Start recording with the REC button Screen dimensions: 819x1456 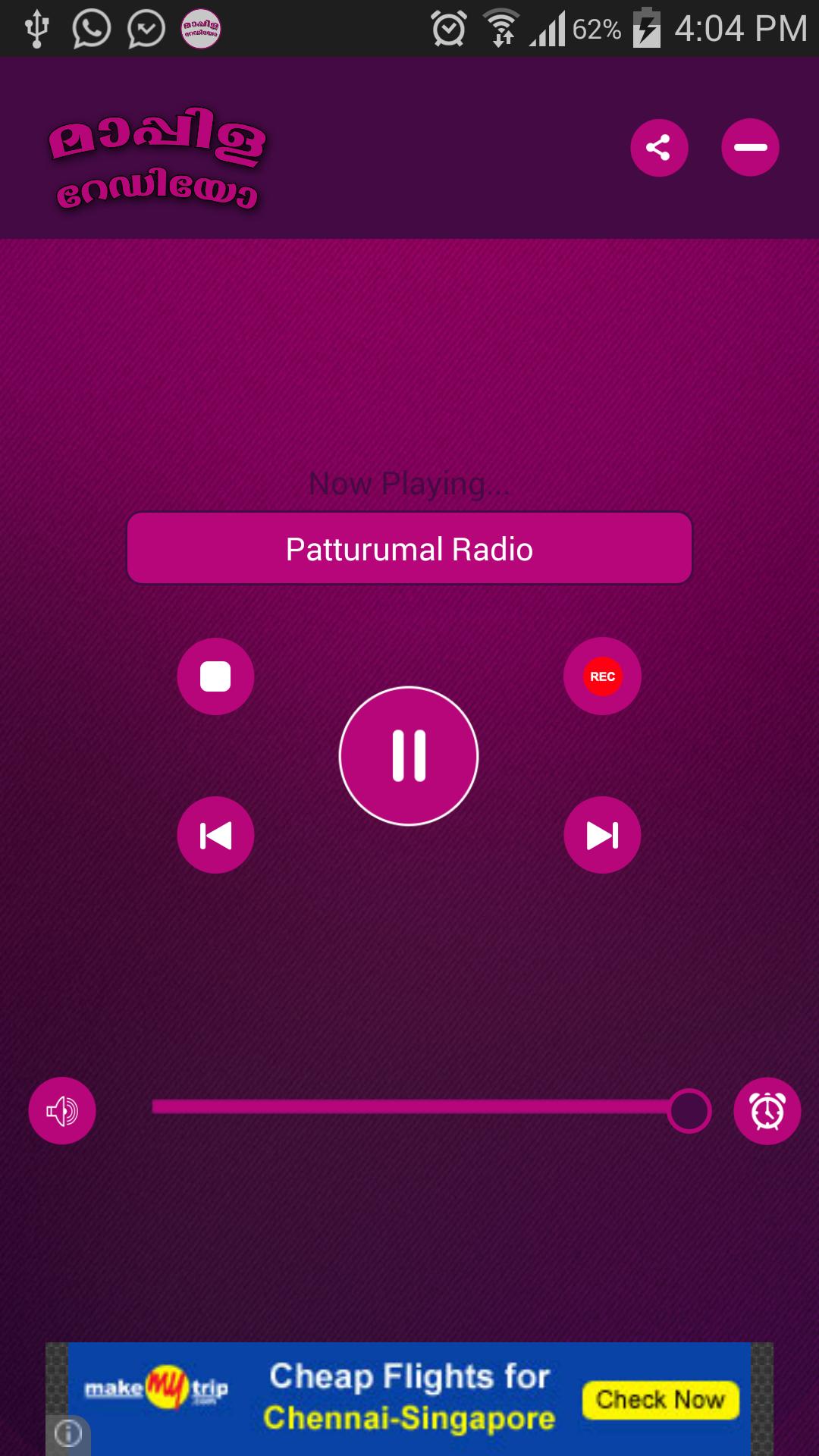click(x=602, y=676)
